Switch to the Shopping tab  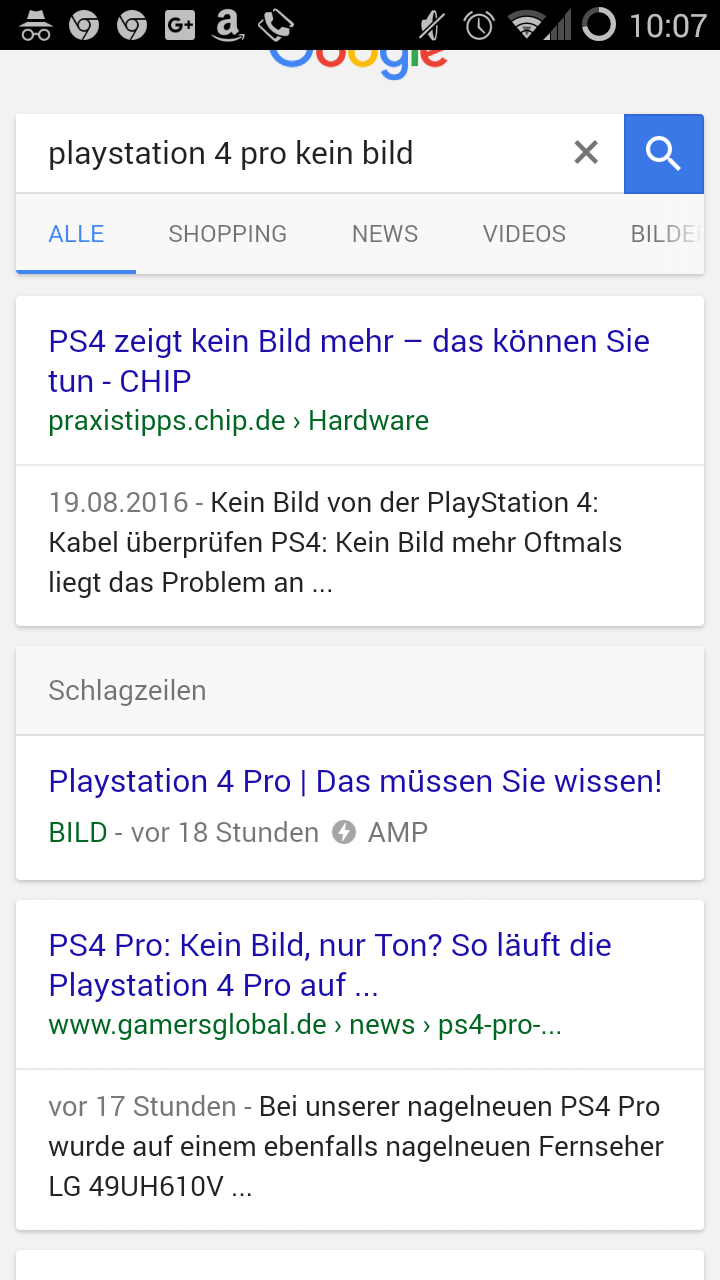tap(227, 234)
